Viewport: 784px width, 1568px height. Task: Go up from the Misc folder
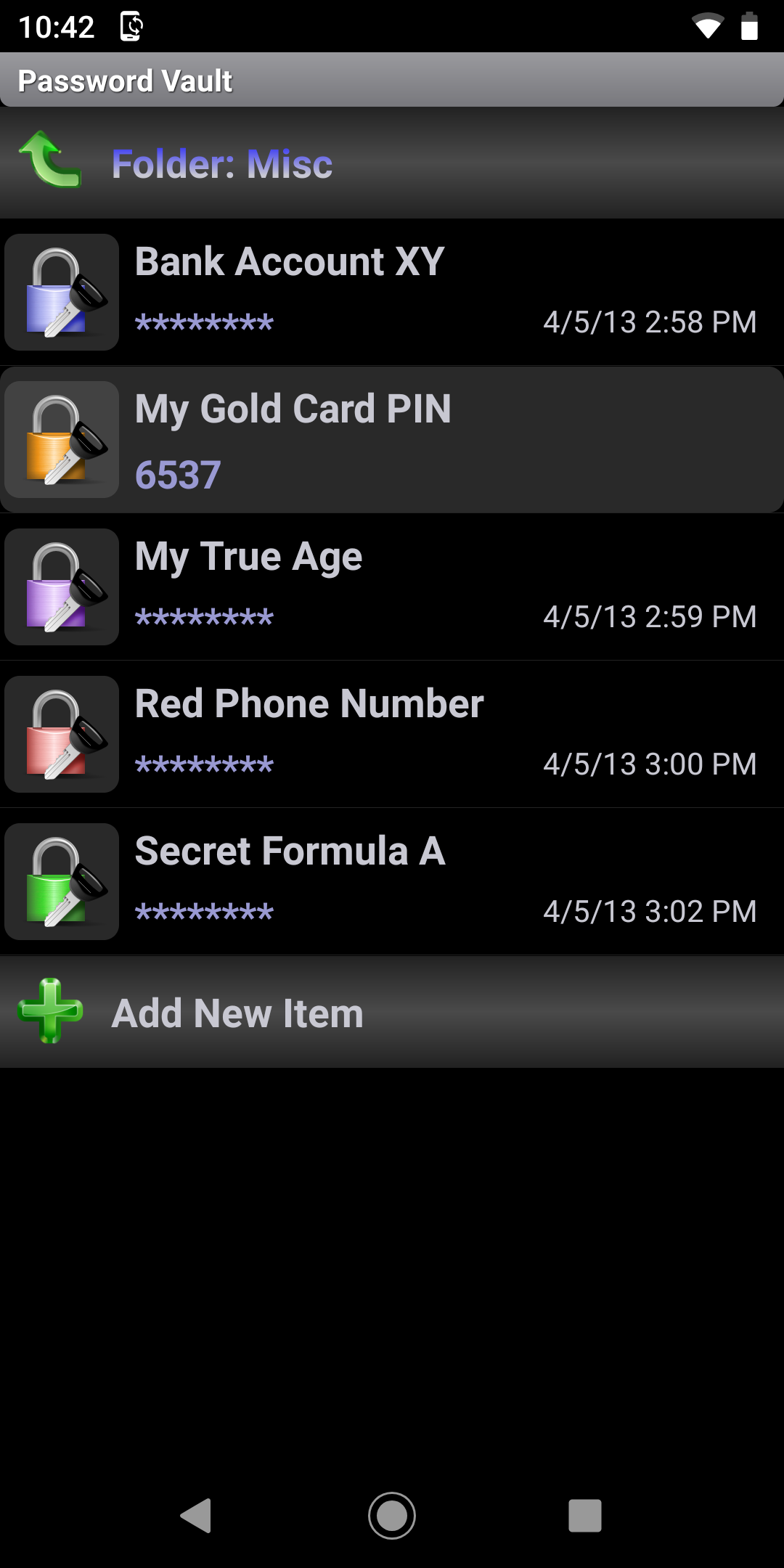(x=49, y=161)
